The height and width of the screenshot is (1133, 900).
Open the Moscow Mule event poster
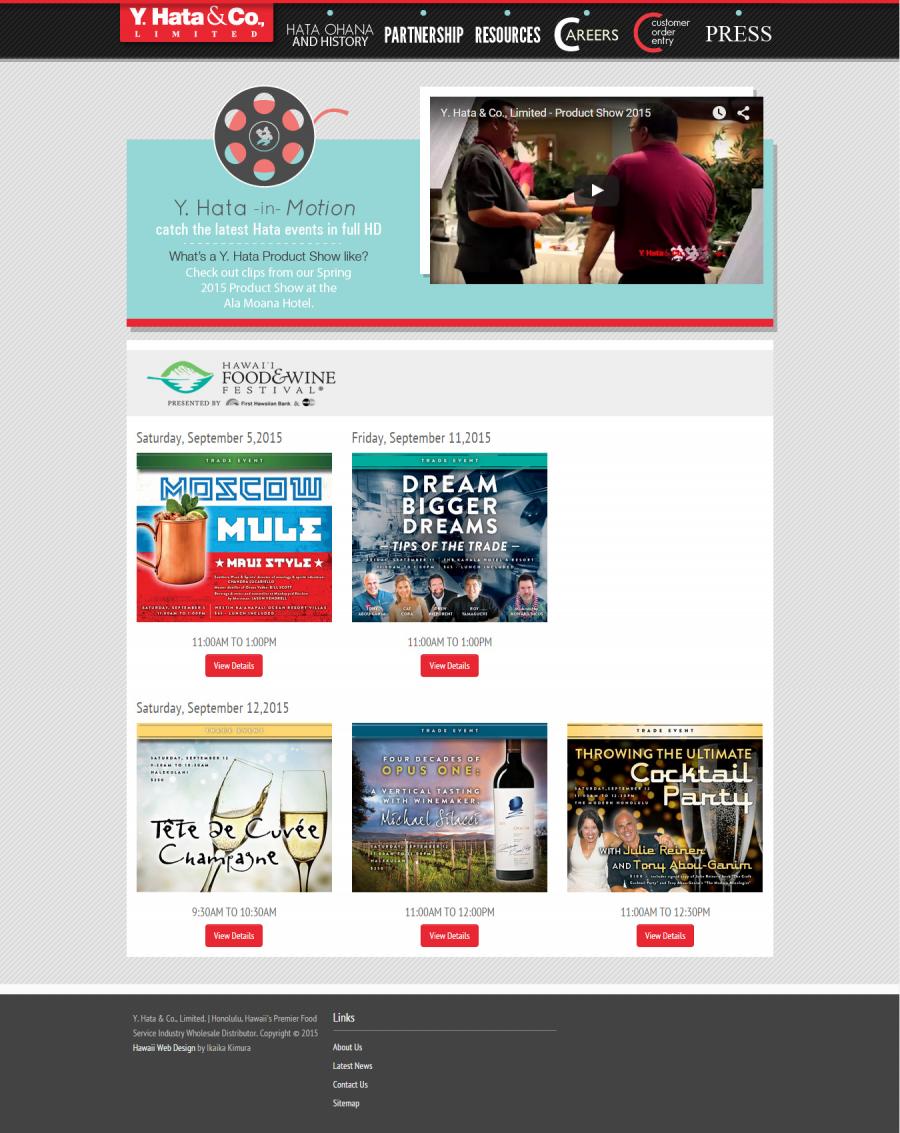tap(234, 538)
